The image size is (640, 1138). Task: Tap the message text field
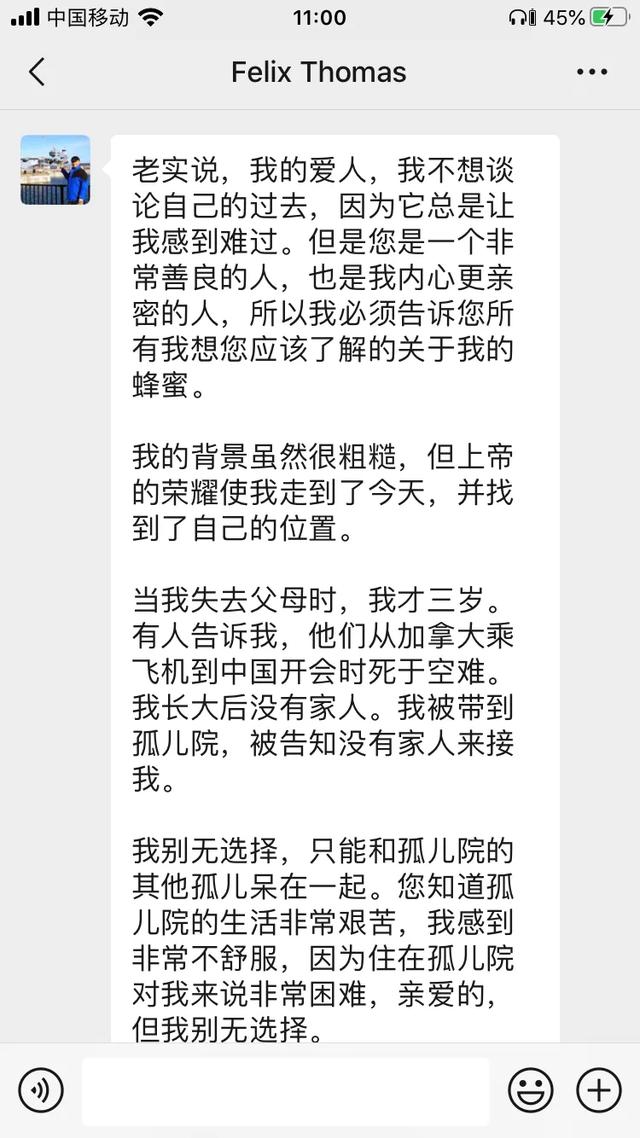click(x=285, y=1091)
